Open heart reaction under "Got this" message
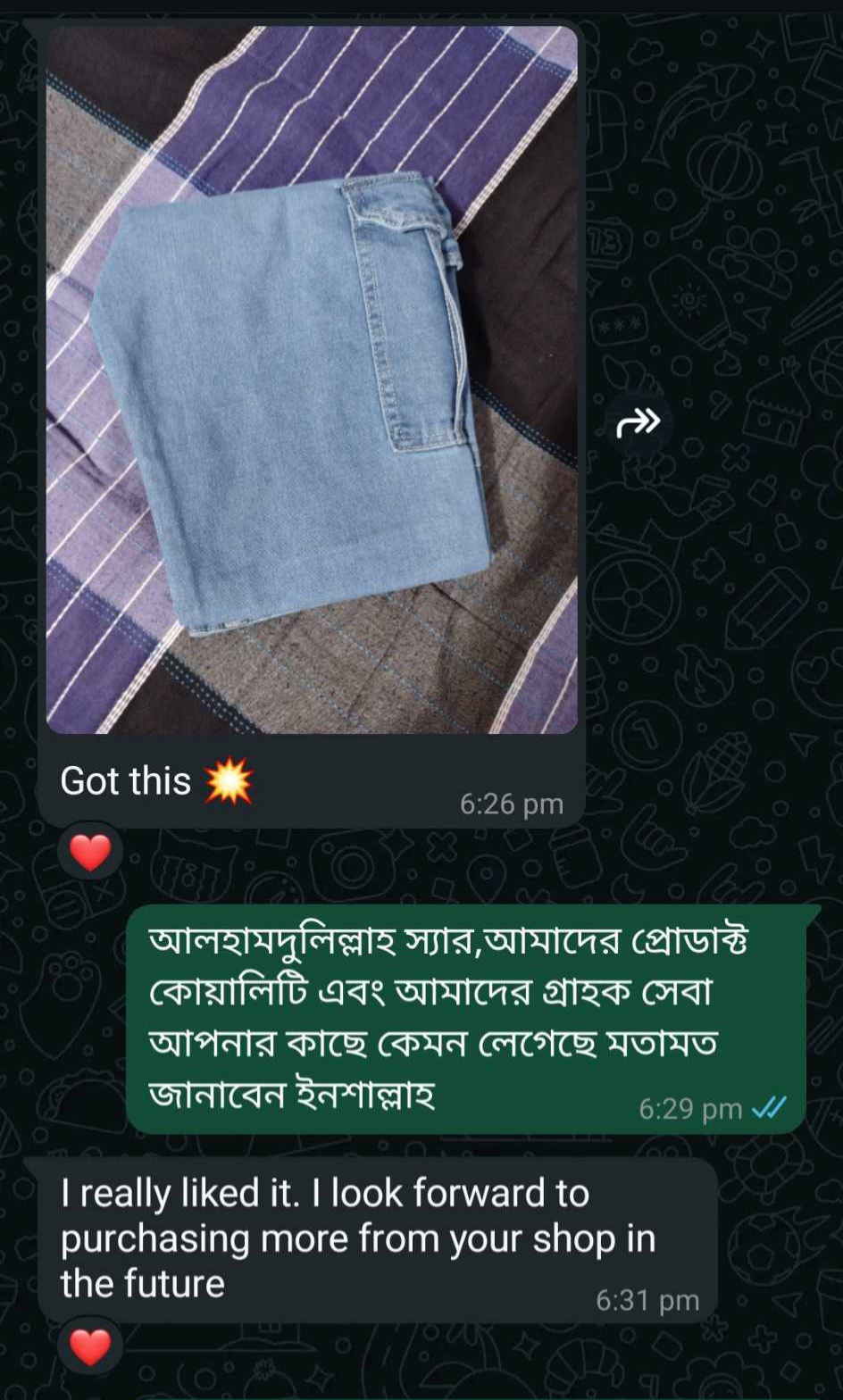The width and height of the screenshot is (843, 1400). (x=90, y=854)
